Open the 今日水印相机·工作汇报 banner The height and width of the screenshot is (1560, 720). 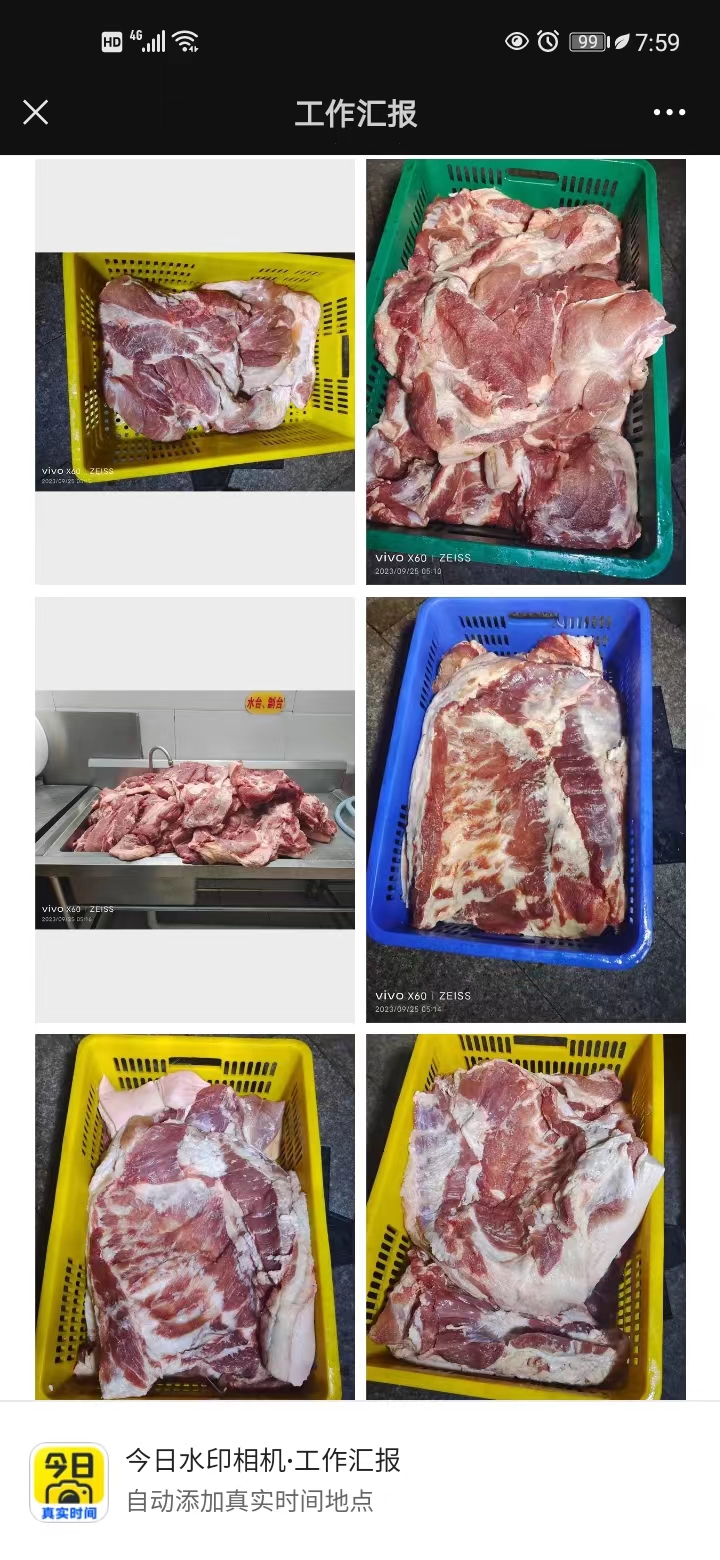(x=360, y=1479)
